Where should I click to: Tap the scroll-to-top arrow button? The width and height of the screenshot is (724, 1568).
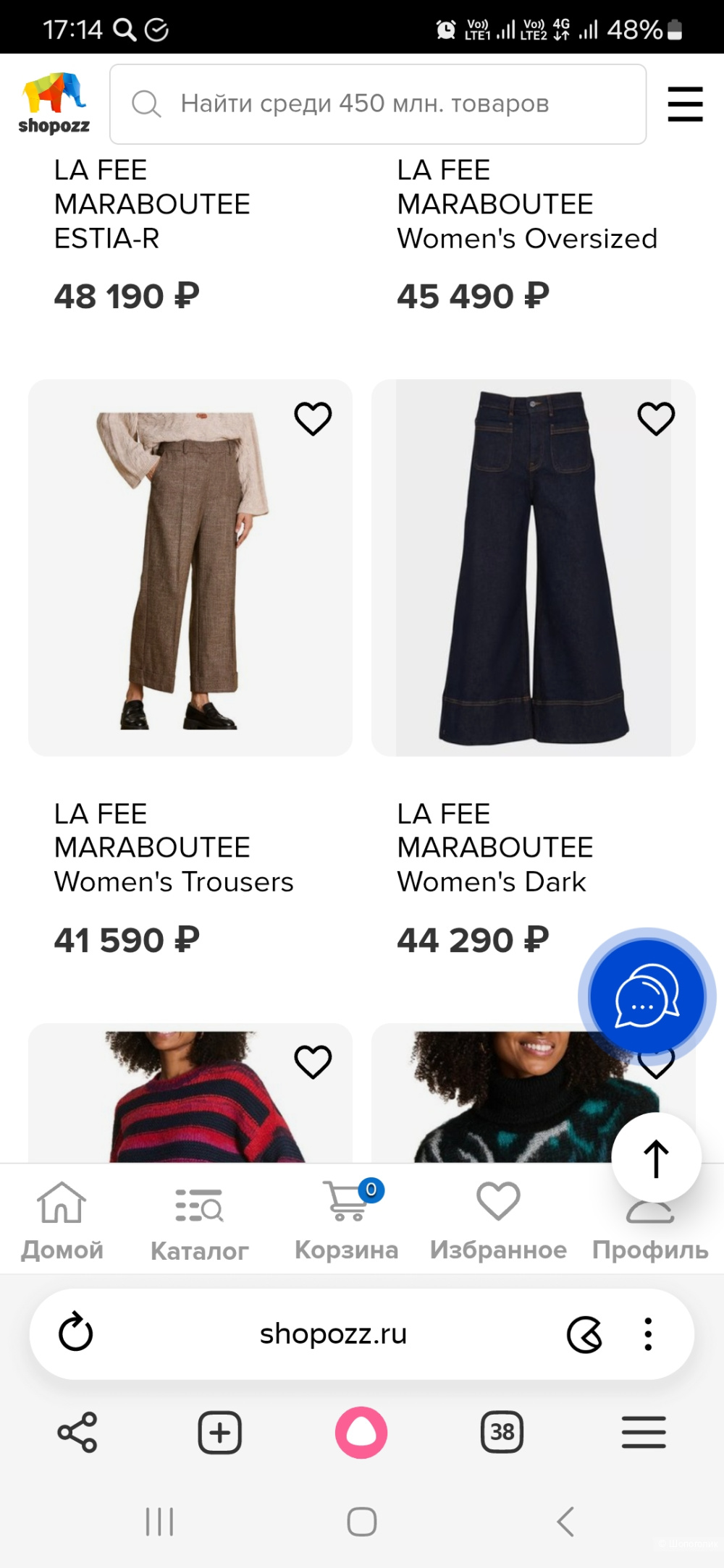[x=656, y=1158]
